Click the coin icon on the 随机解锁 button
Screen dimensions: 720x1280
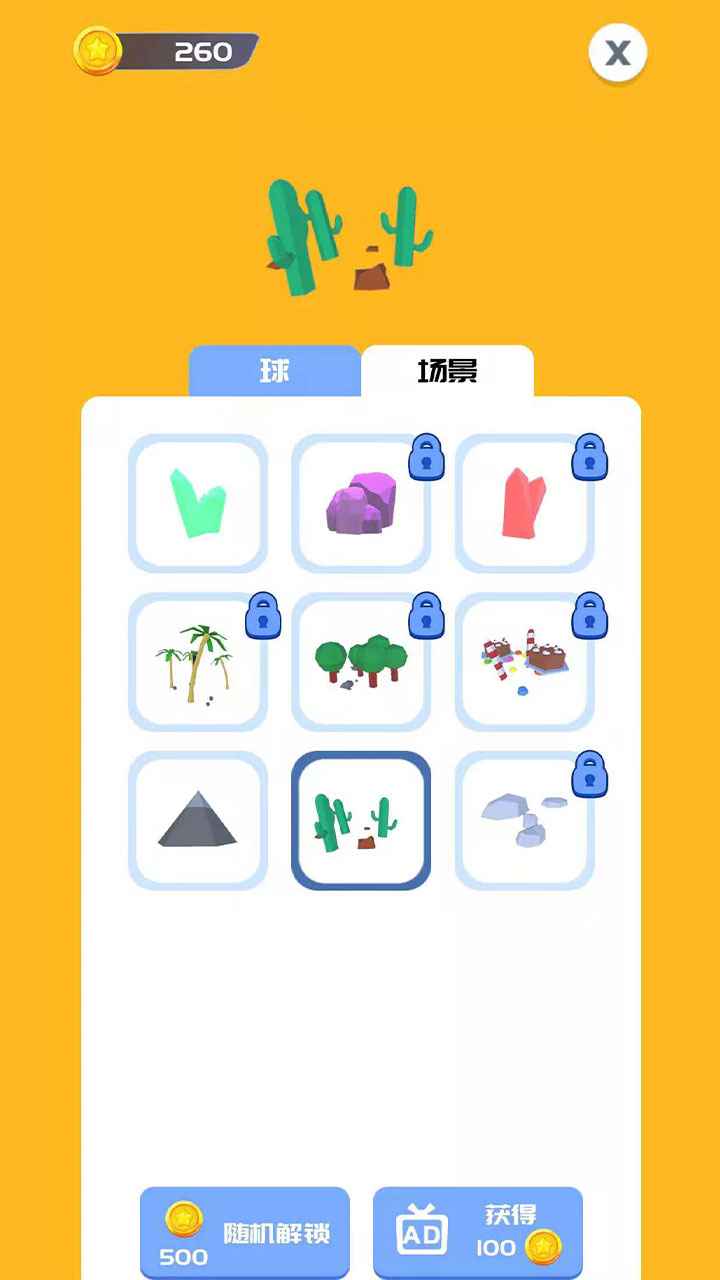point(185,1220)
